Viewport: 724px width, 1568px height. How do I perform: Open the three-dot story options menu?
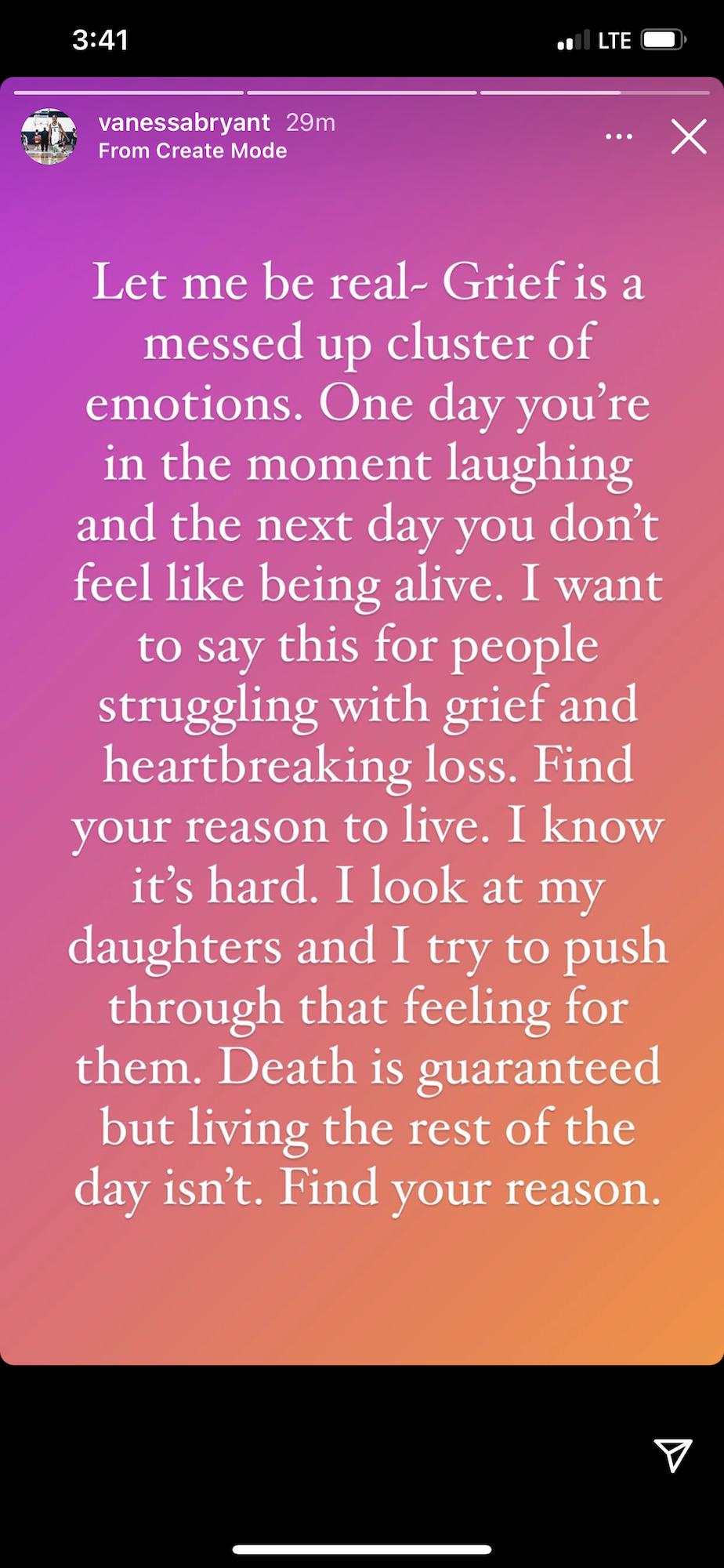[x=619, y=137]
